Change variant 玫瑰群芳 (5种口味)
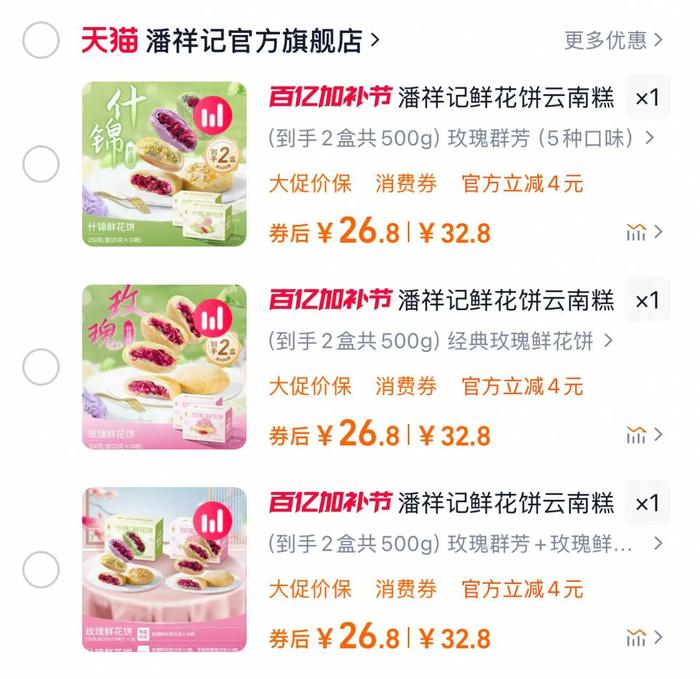This screenshot has height=679, width=700. pos(460,138)
